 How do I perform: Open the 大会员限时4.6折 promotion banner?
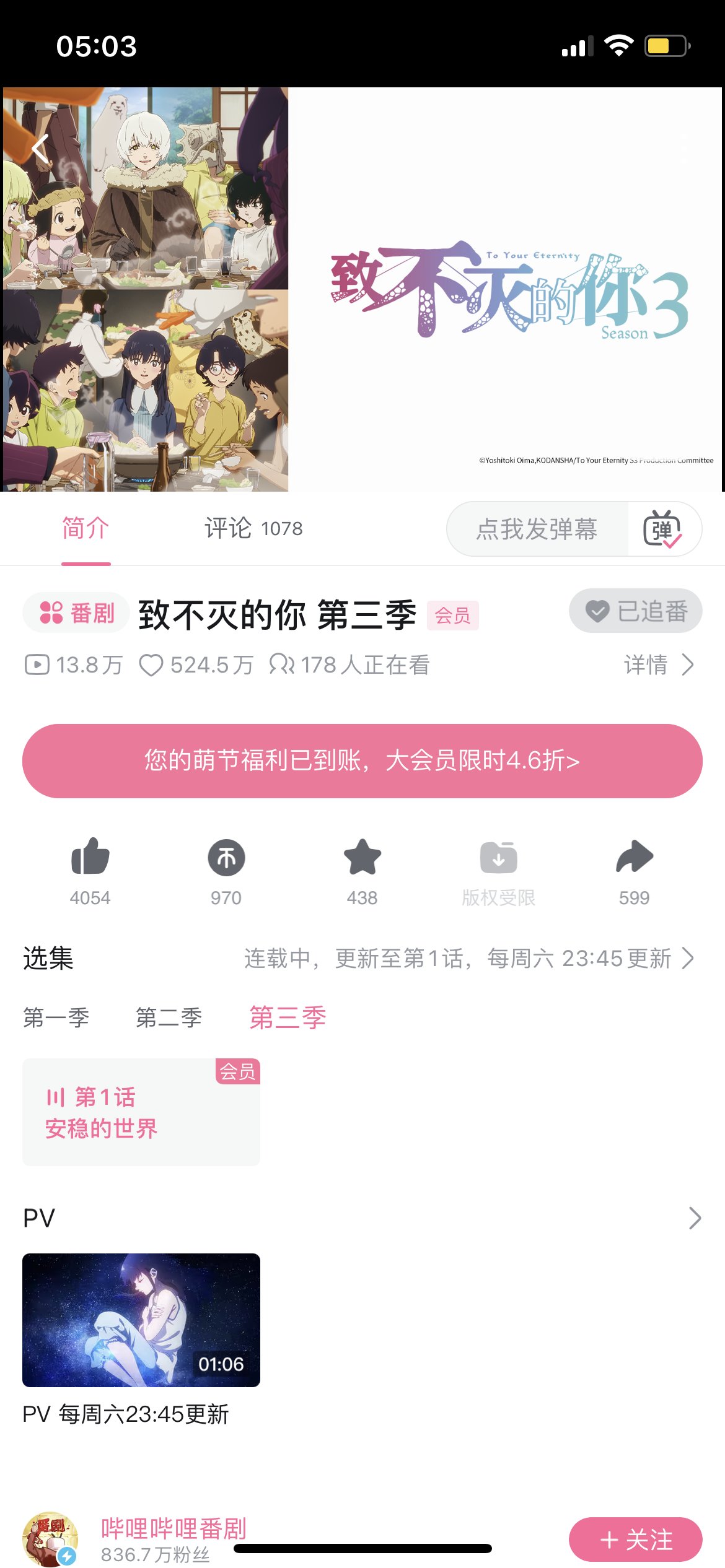click(x=362, y=760)
